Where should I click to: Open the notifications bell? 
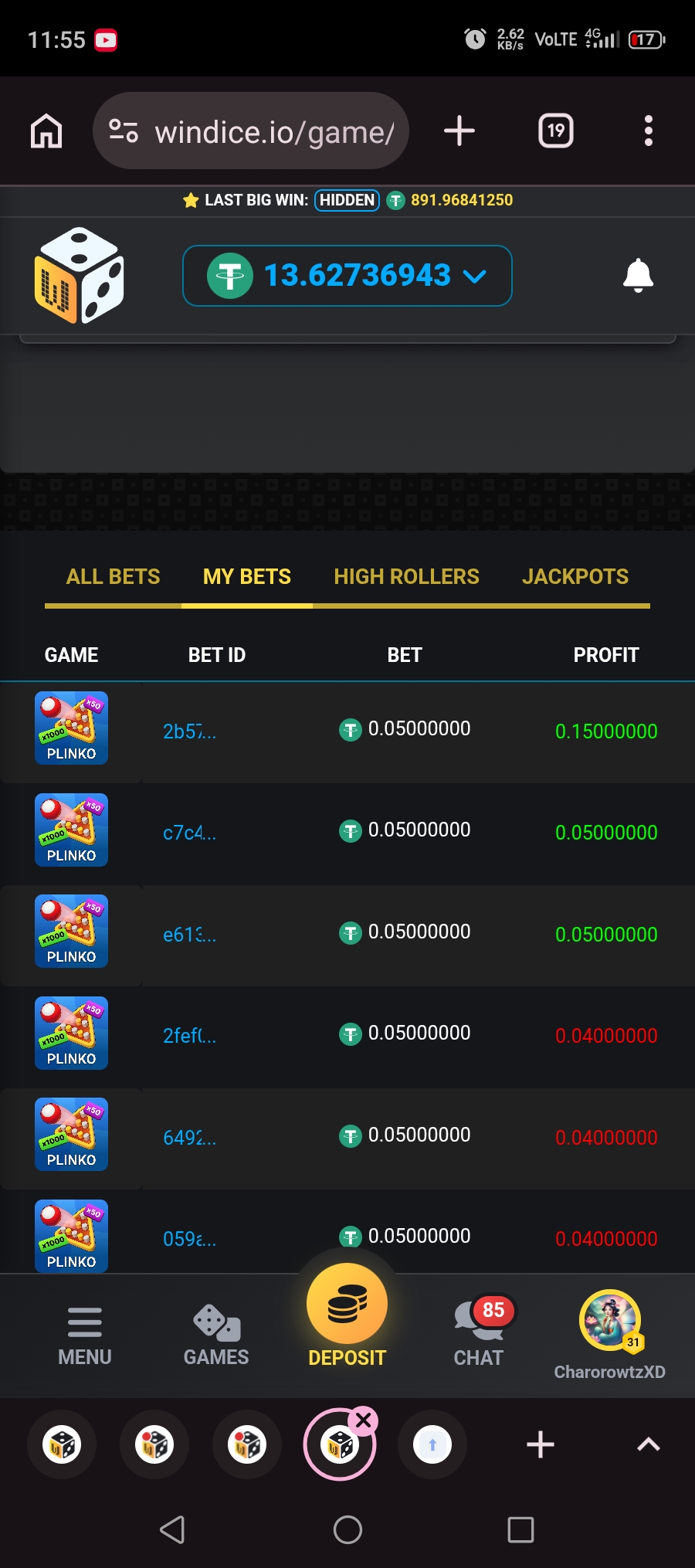pyautogui.click(x=638, y=276)
